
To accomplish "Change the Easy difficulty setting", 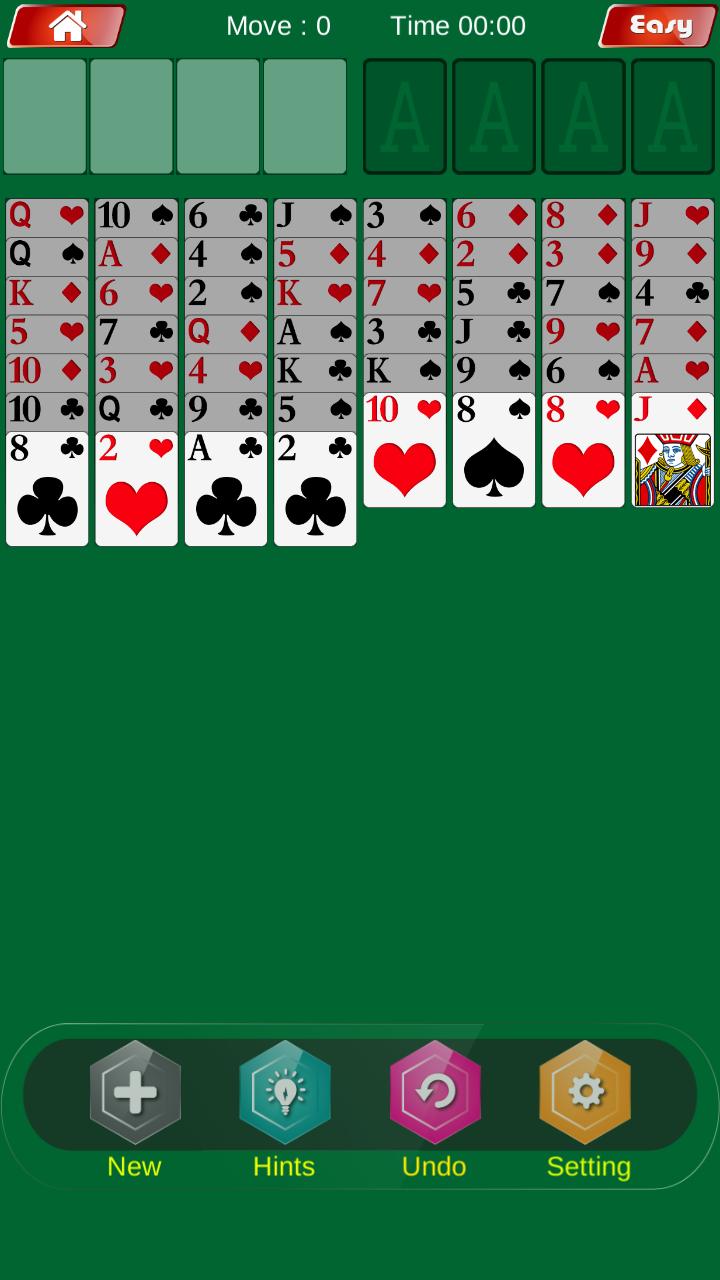I will click(659, 26).
